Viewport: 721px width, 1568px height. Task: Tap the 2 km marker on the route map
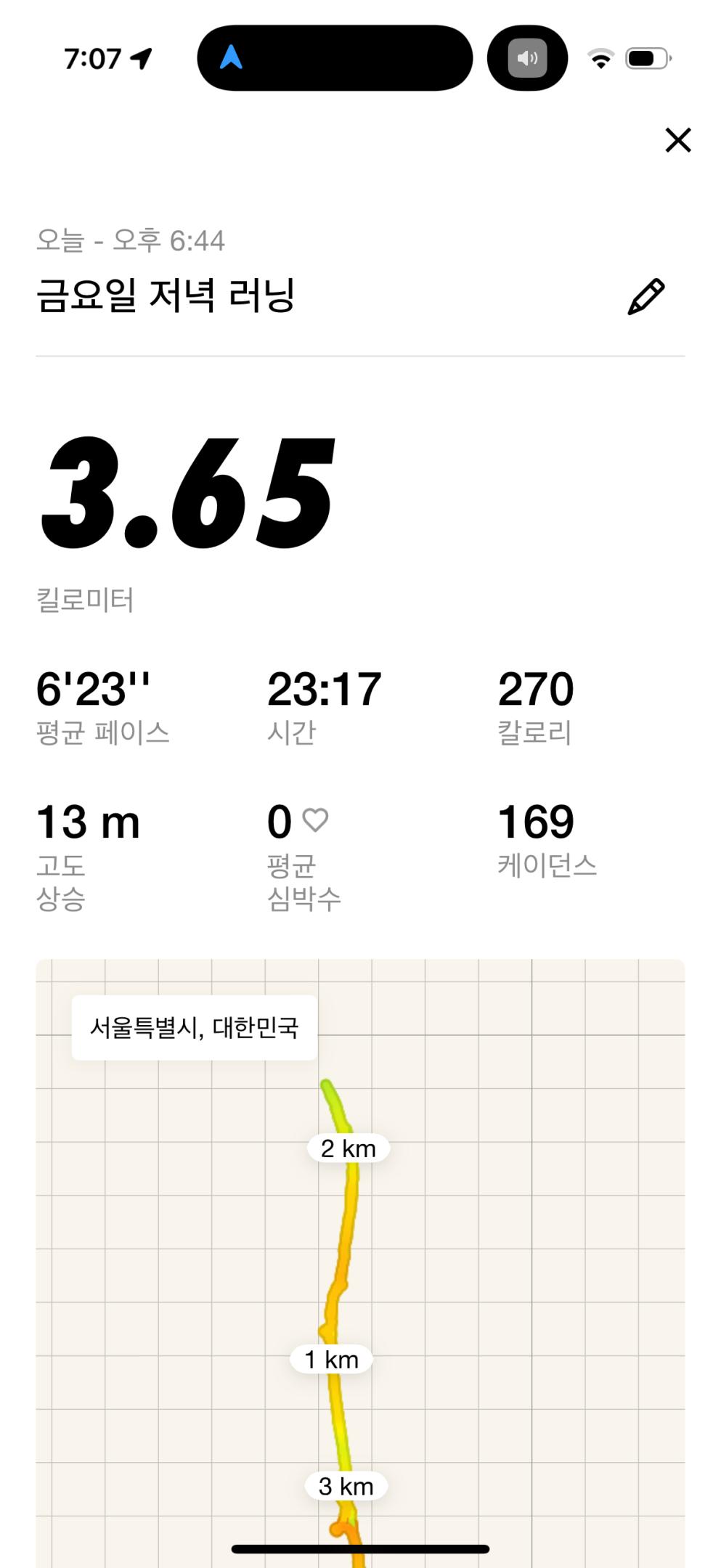coord(349,1148)
